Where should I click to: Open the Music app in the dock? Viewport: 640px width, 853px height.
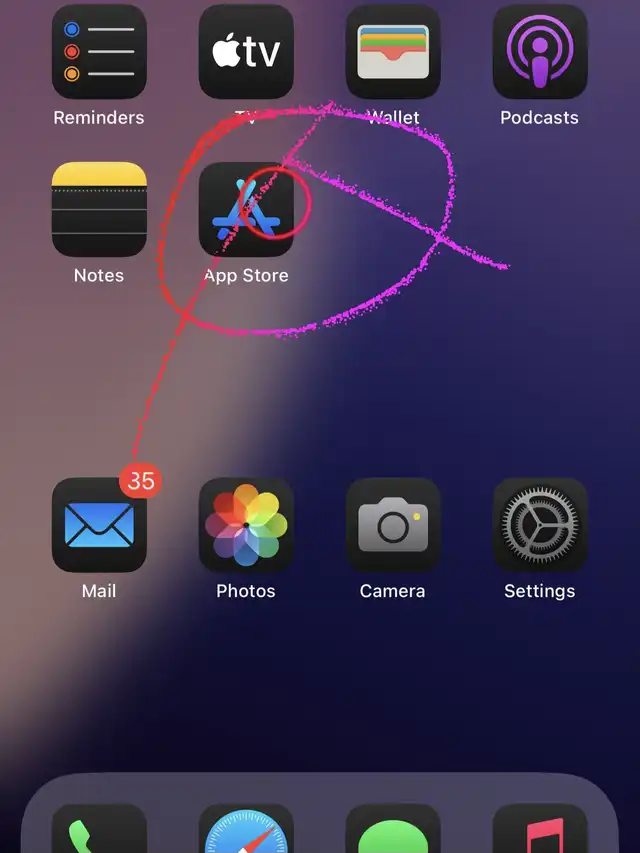pos(540,832)
